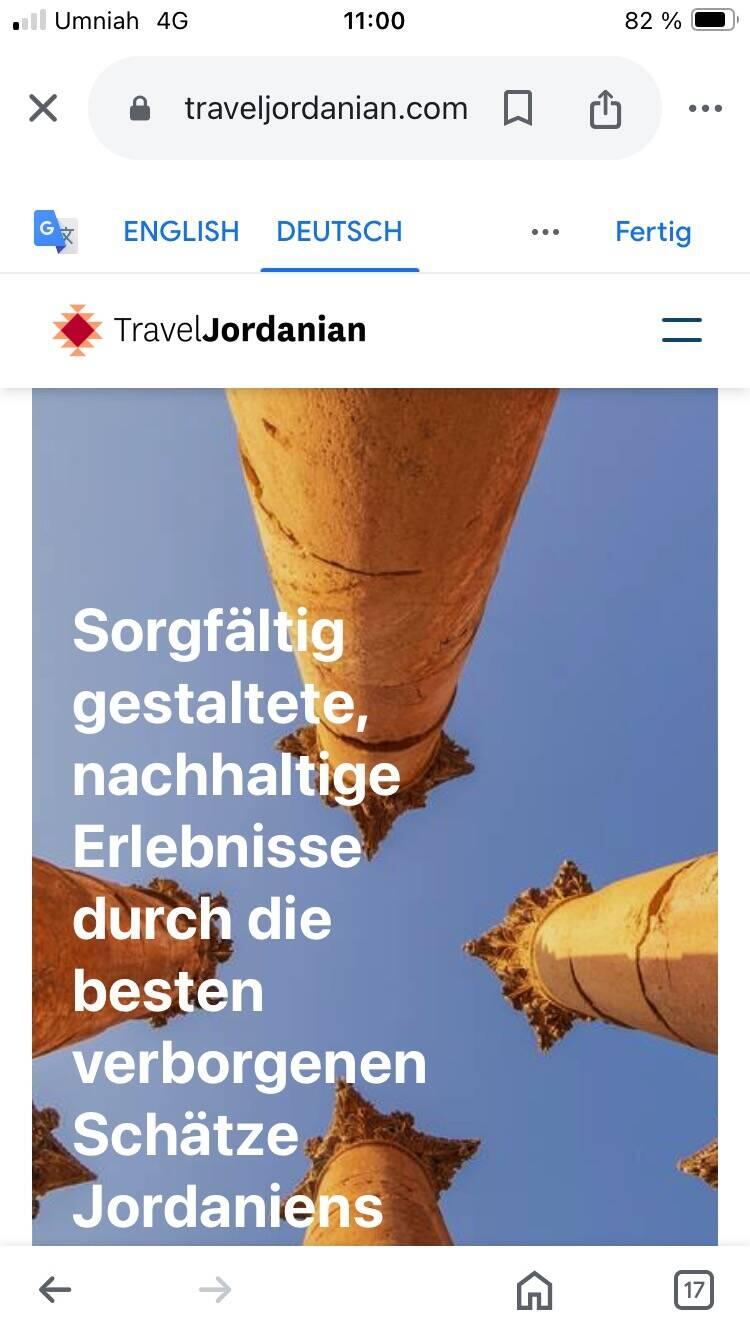Tap the traveljordanian.com address bar

click(325, 108)
